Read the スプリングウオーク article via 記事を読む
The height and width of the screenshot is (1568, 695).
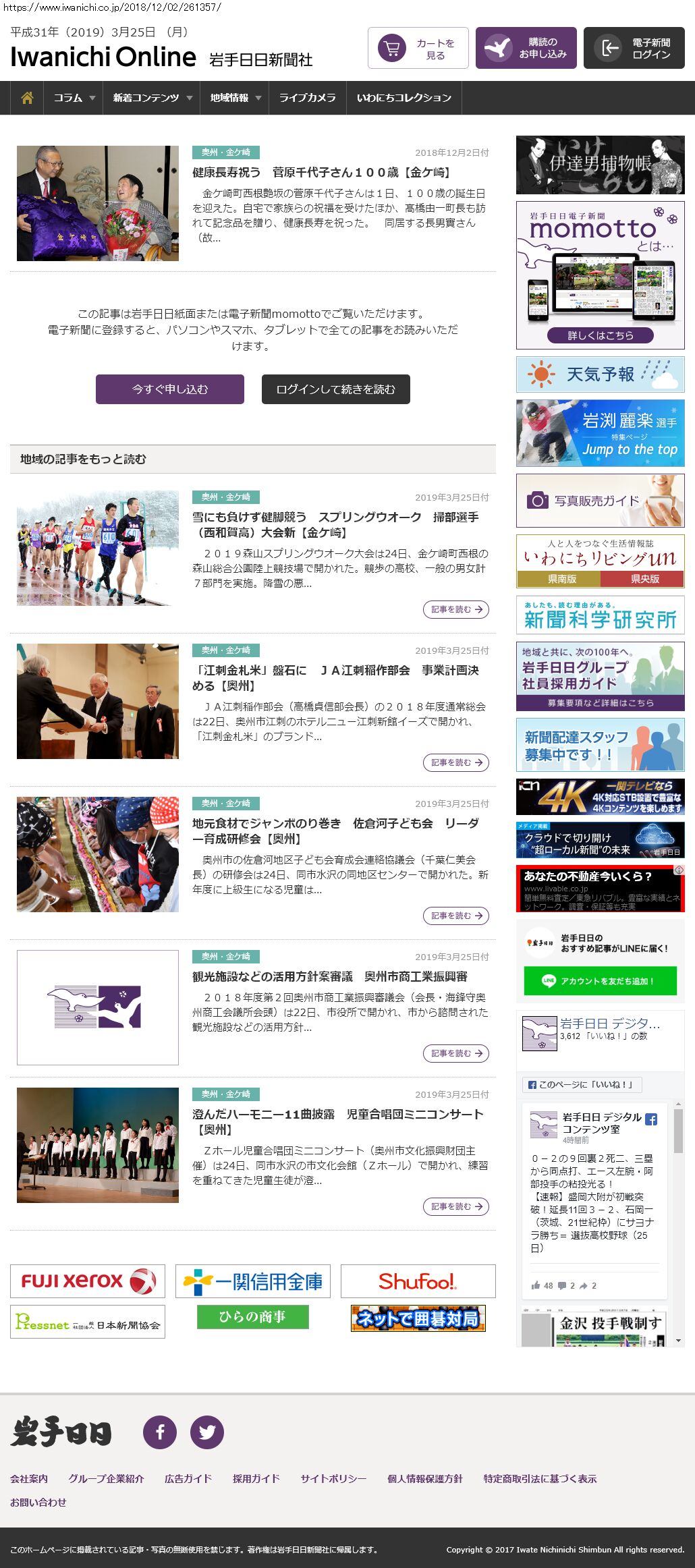pos(456,609)
